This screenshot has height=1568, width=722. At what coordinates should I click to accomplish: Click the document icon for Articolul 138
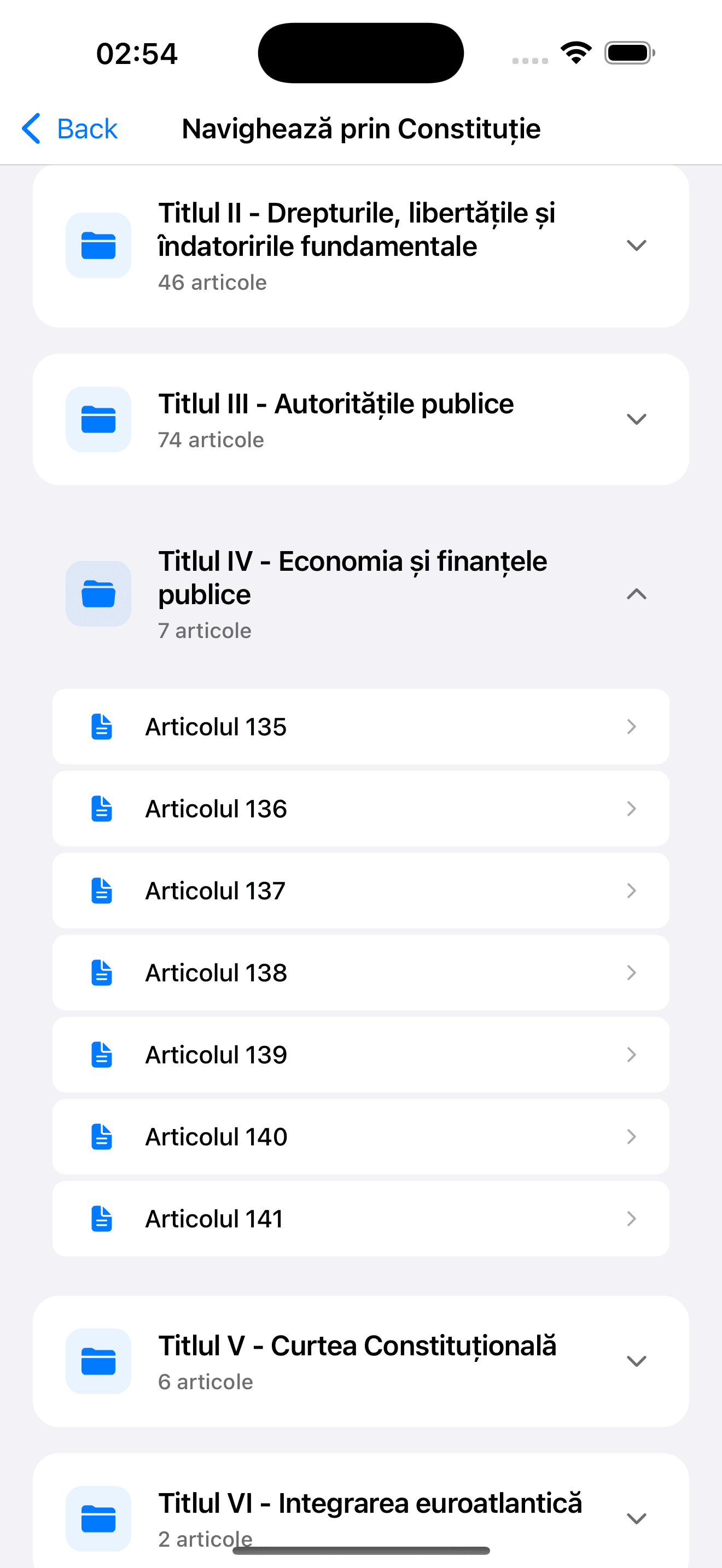pyautogui.click(x=102, y=973)
